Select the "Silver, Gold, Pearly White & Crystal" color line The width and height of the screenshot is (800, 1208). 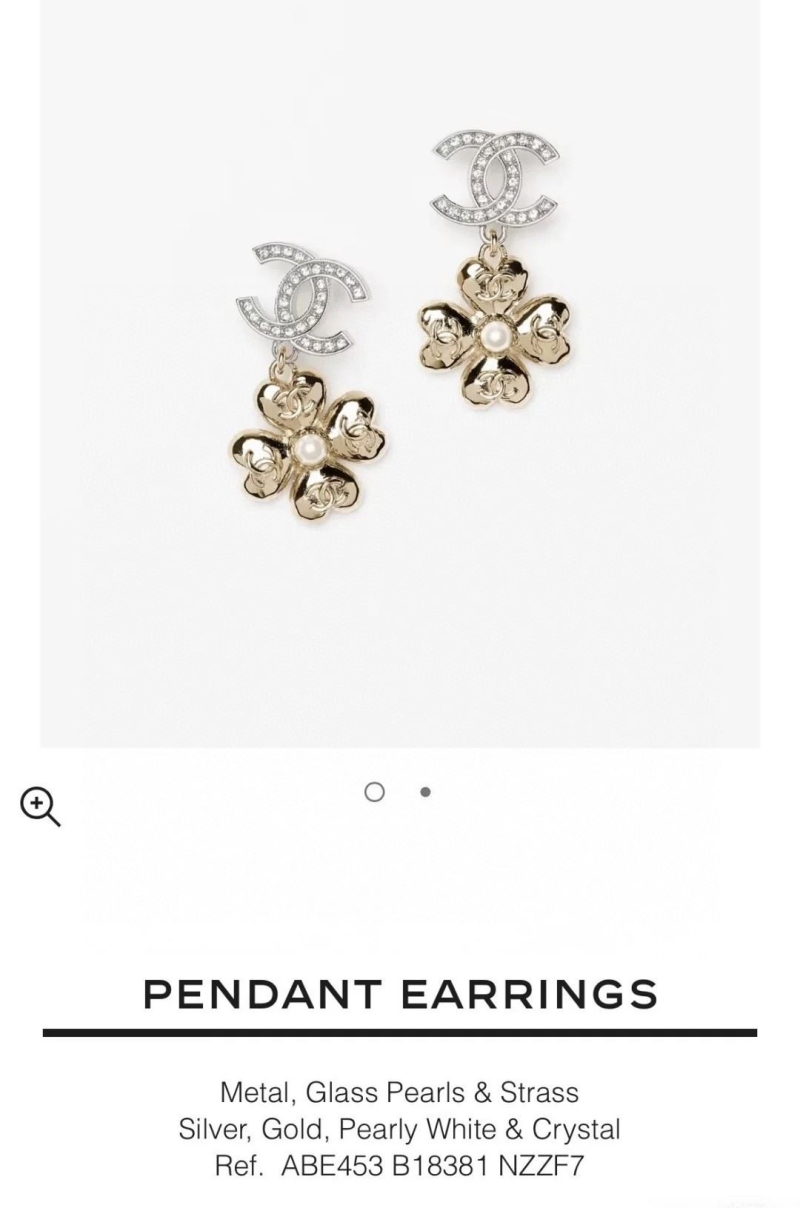click(x=400, y=1130)
